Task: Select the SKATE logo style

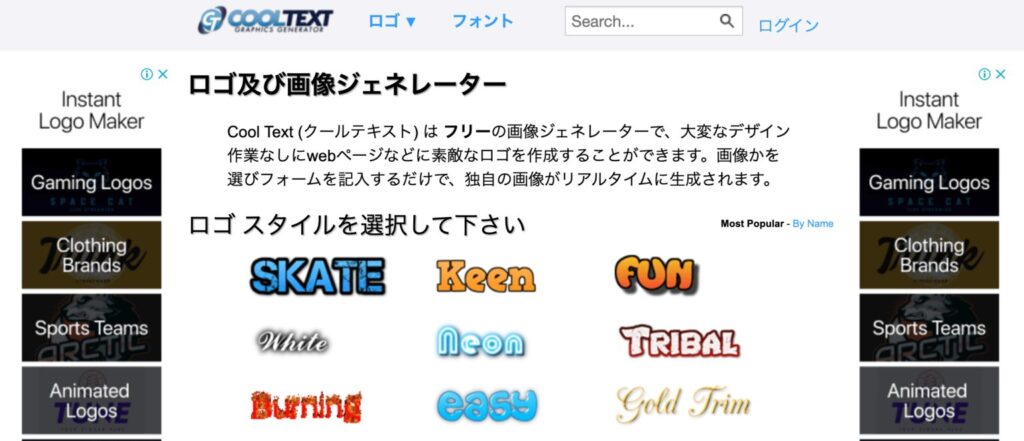Action: point(317,276)
